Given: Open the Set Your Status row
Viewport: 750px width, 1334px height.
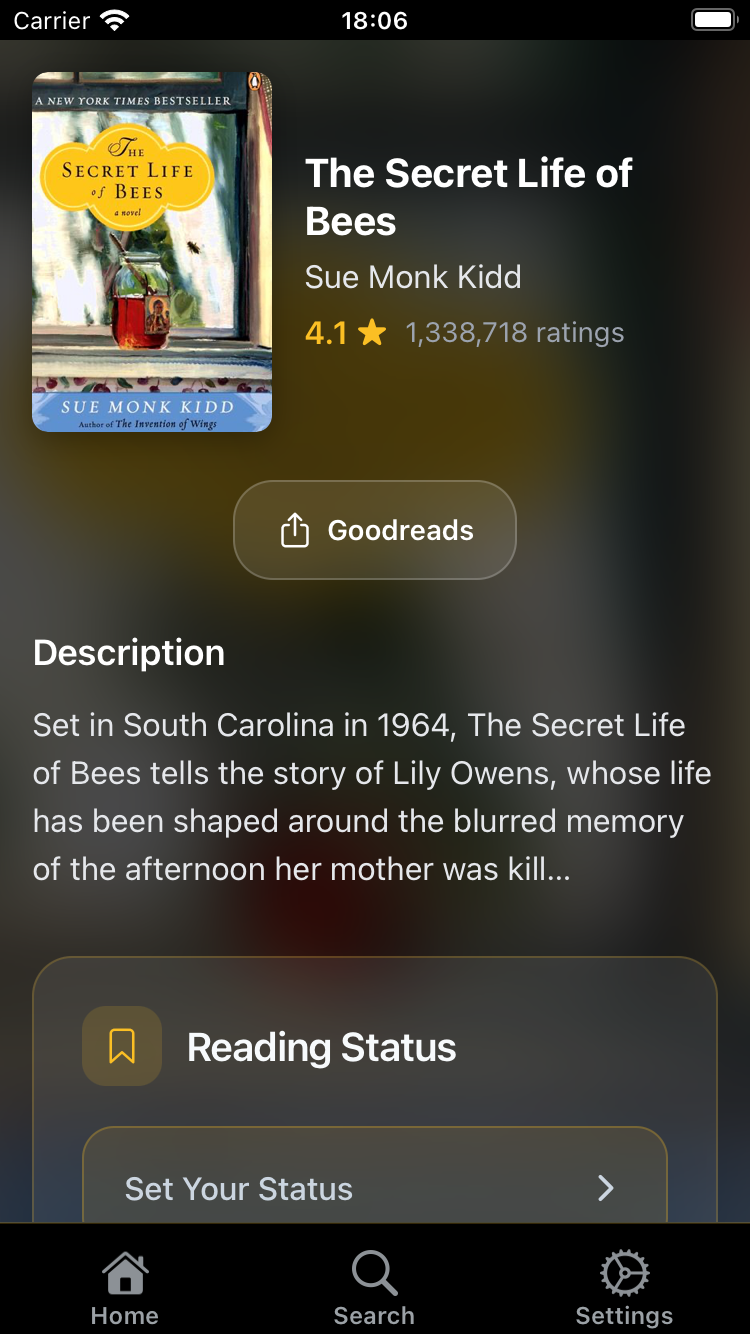Looking at the screenshot, I should [x=374, y=1187].
